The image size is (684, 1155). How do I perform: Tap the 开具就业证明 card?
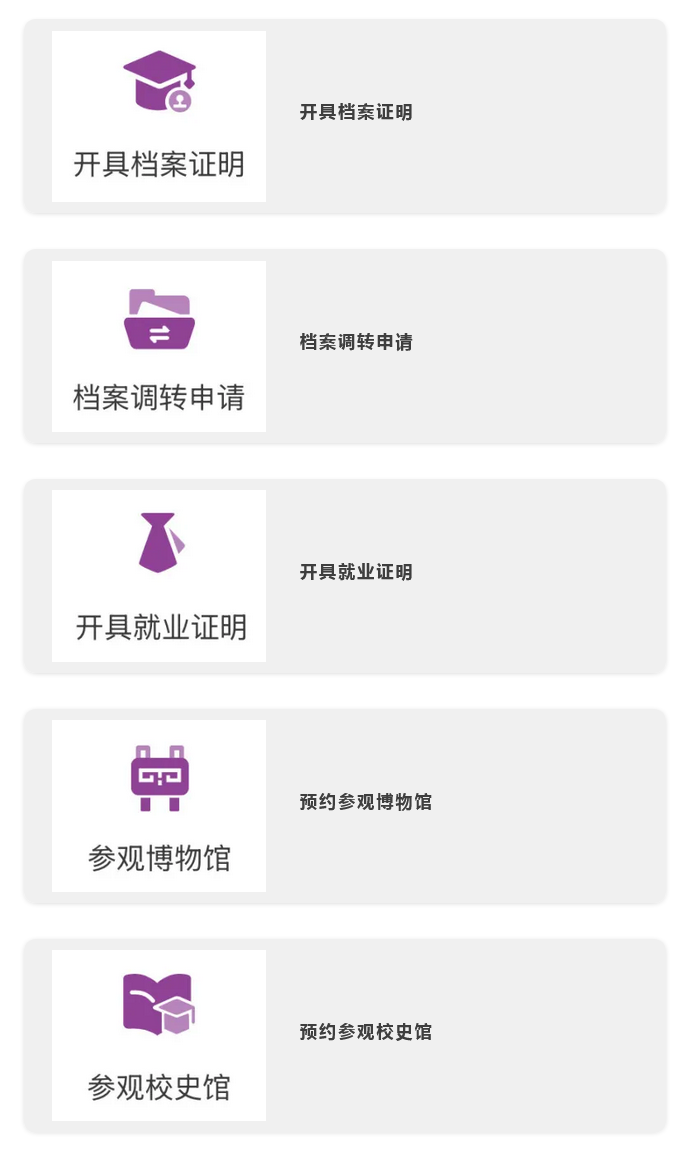[345, 576]
